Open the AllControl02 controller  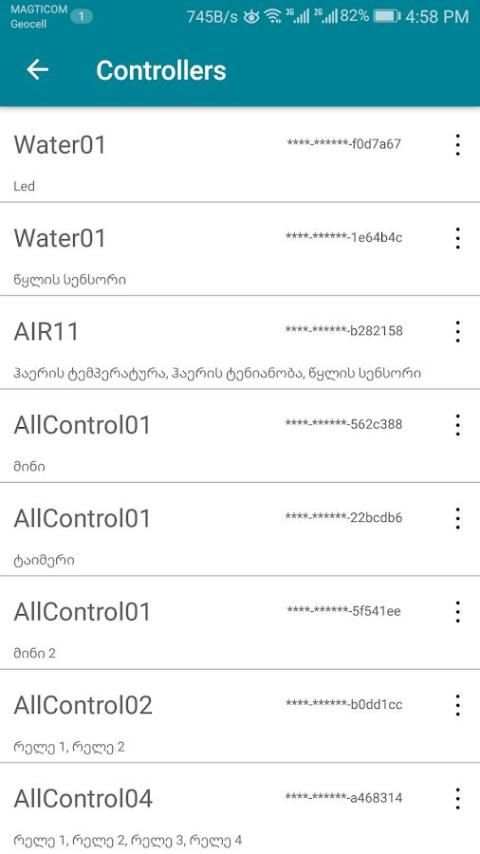pos(240,716)
